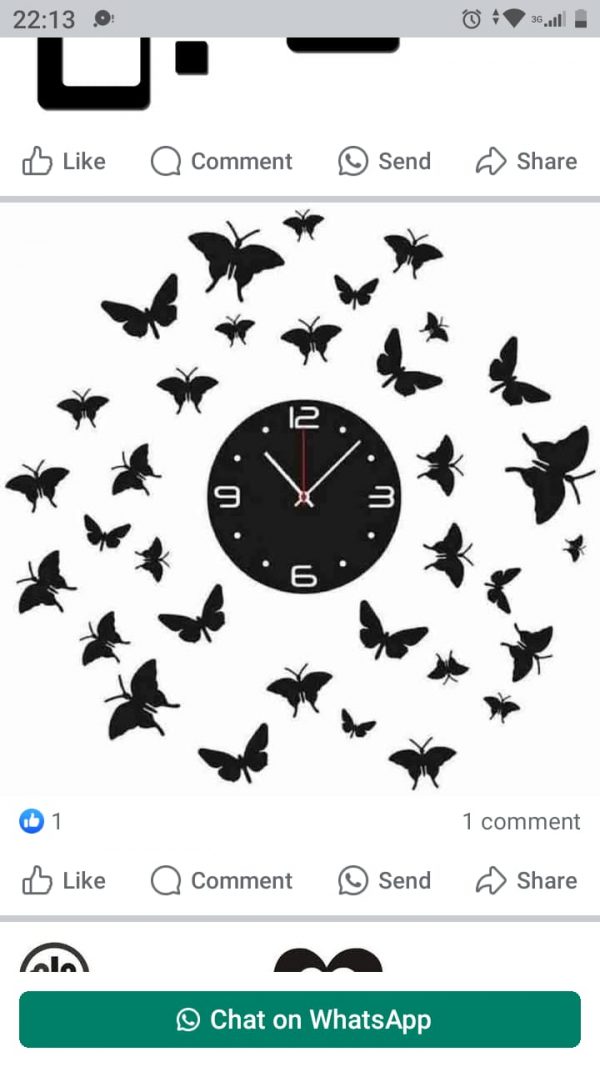Like the butterfly wall clock post
This screenshot has height=1067, width=600.
point(64,881)
